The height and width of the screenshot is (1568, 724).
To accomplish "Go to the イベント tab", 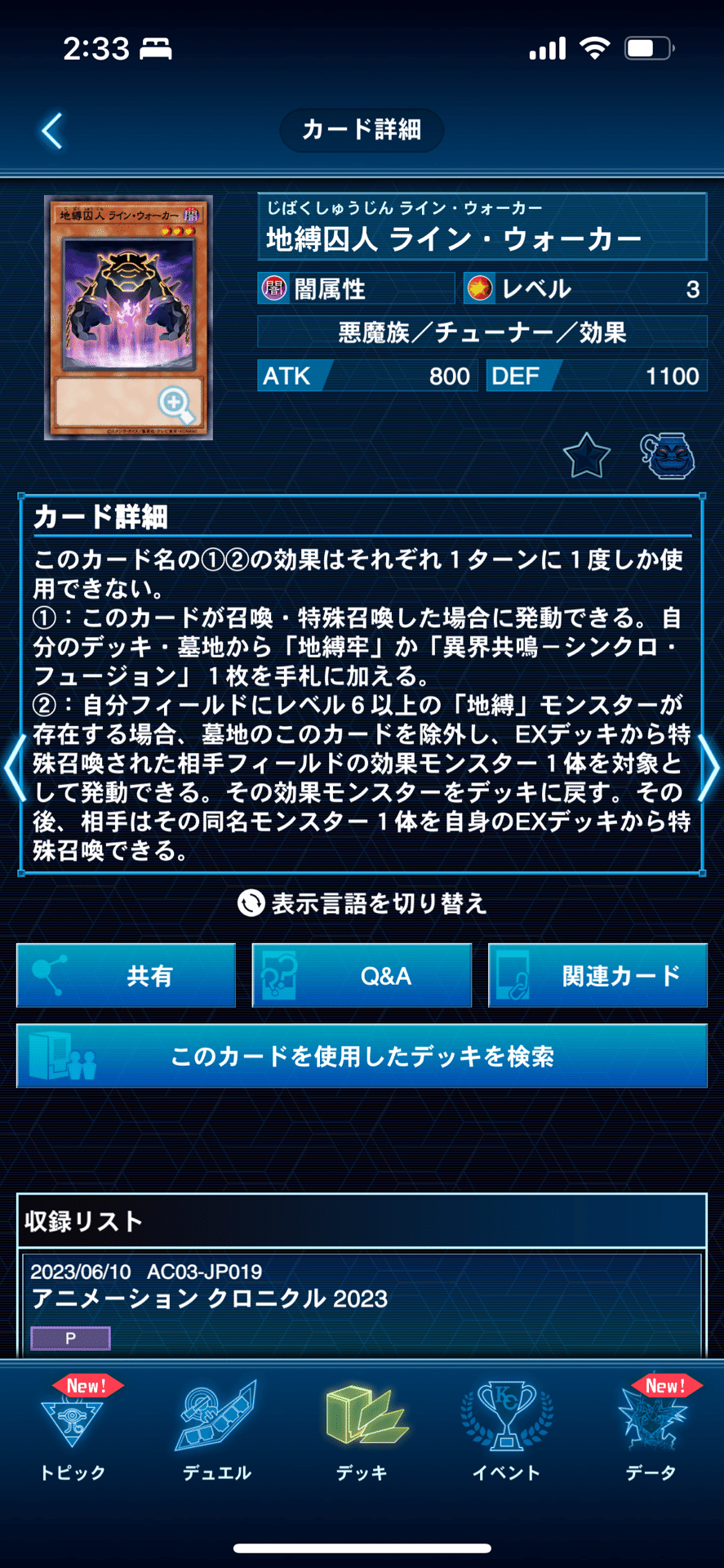I will [506, 1432].
